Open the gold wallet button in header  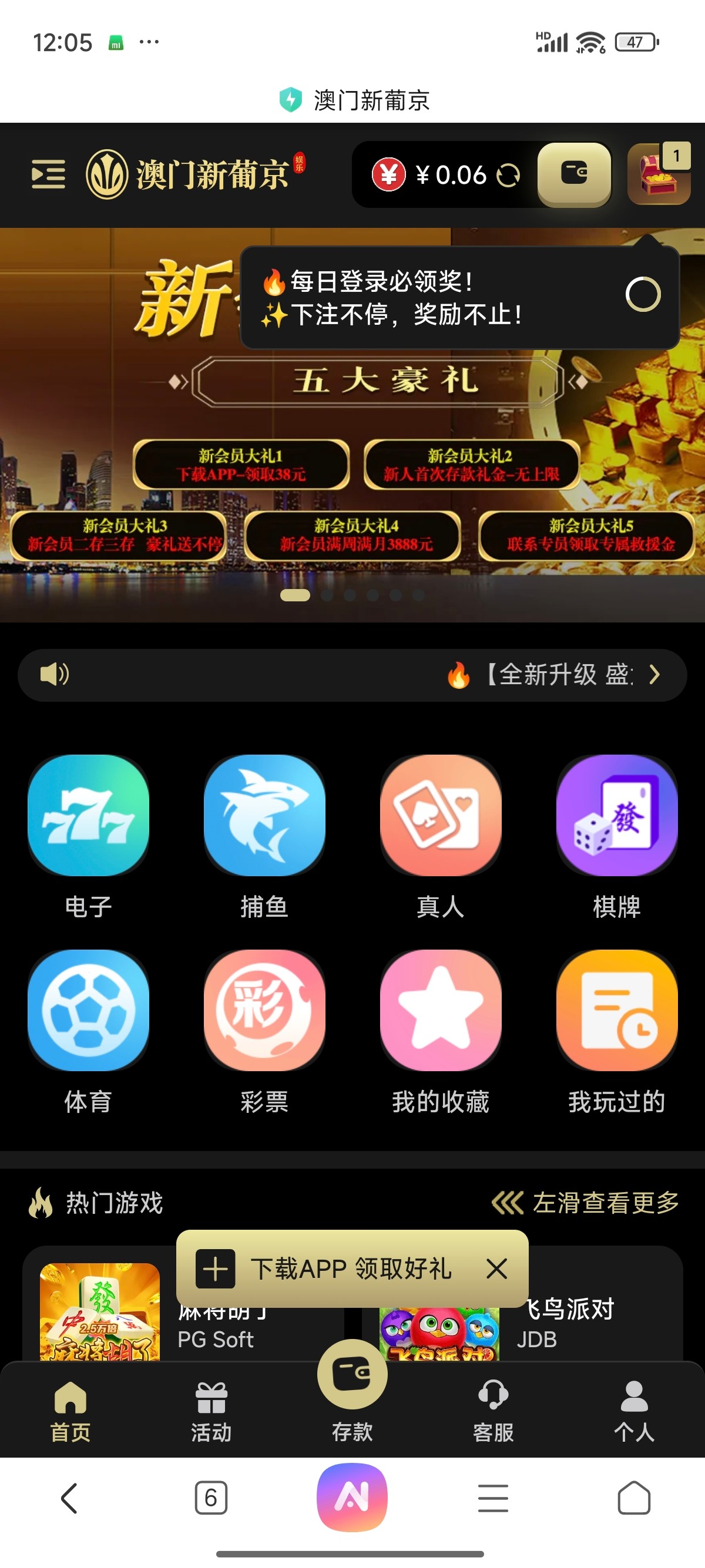pos(573,173)
